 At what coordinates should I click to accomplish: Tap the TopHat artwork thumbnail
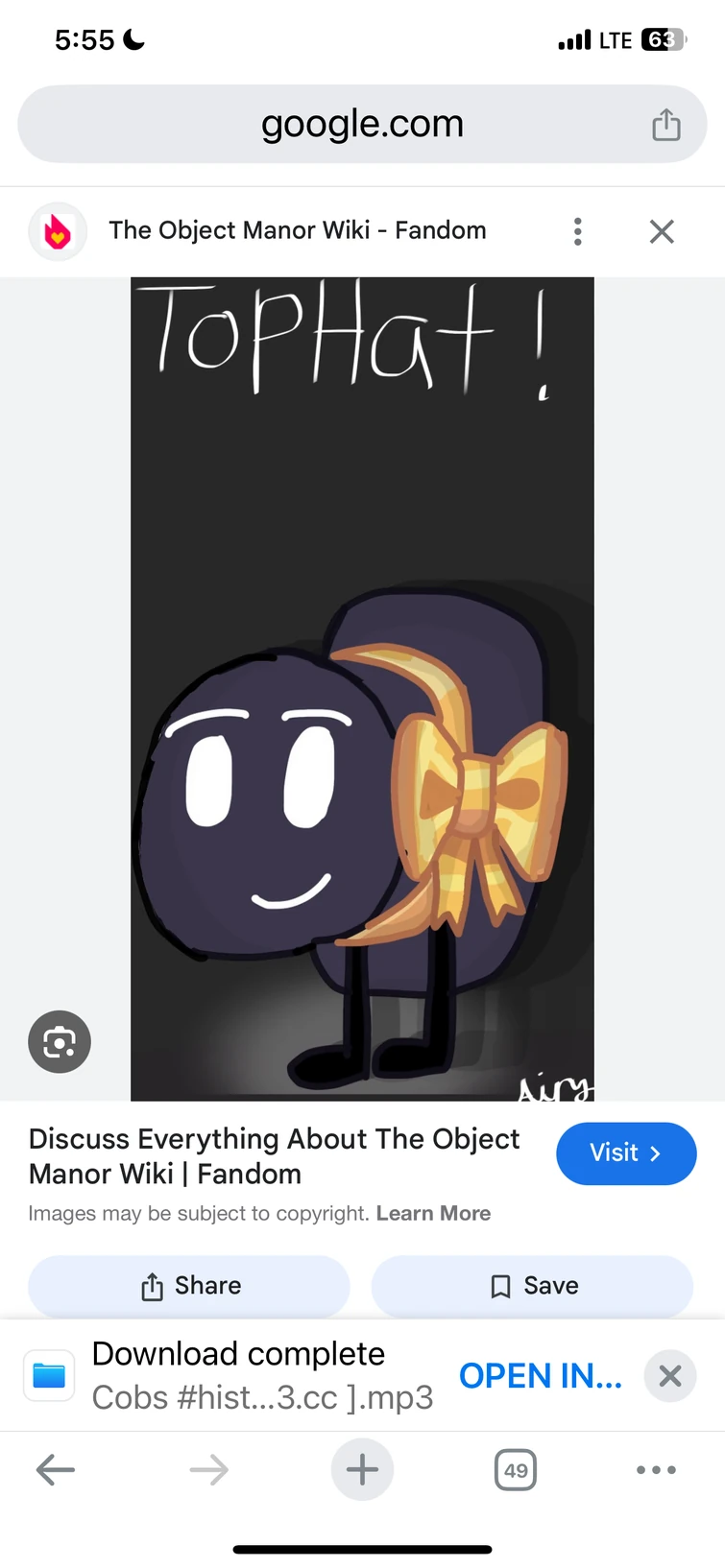362,686
